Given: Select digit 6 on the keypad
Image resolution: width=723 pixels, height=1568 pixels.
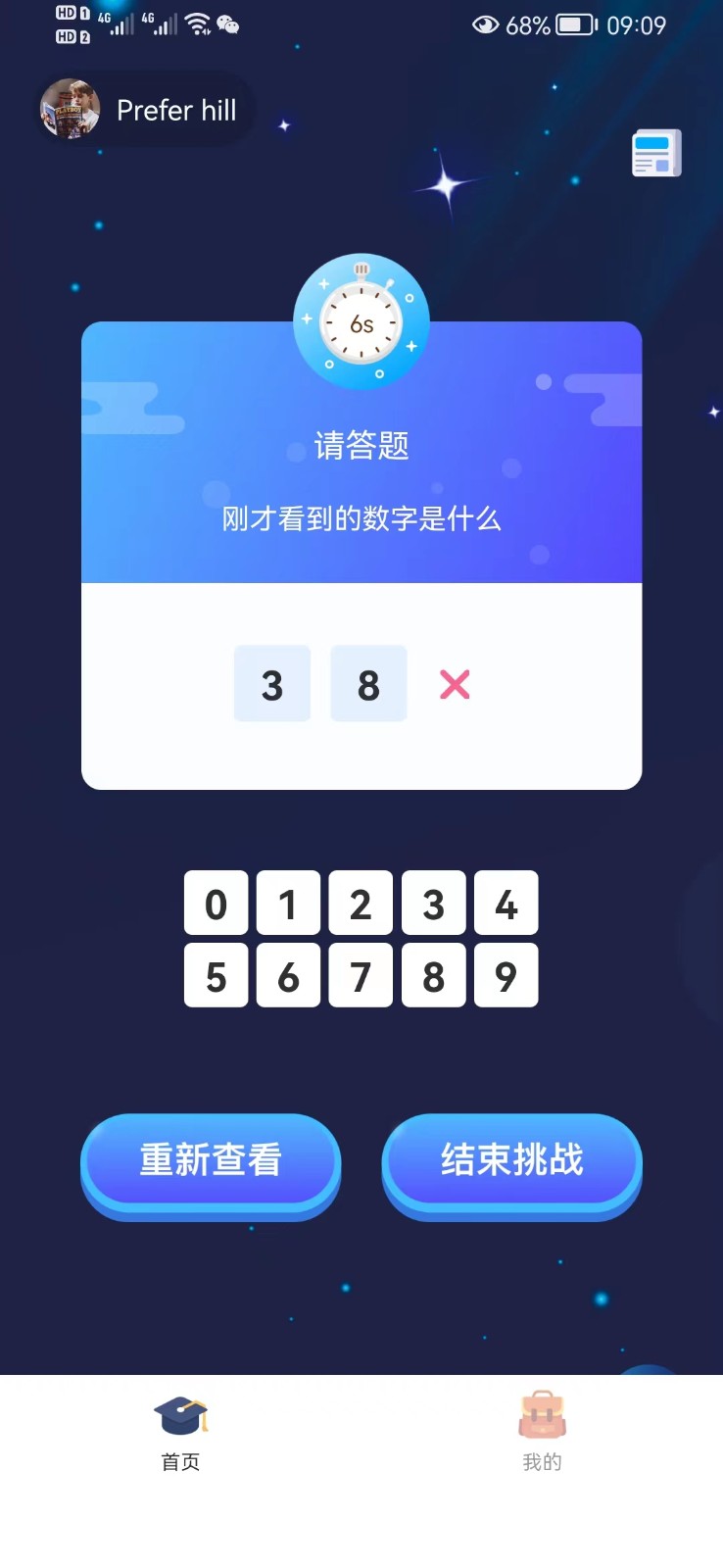Looking at the screenshot, I should 288,976.
